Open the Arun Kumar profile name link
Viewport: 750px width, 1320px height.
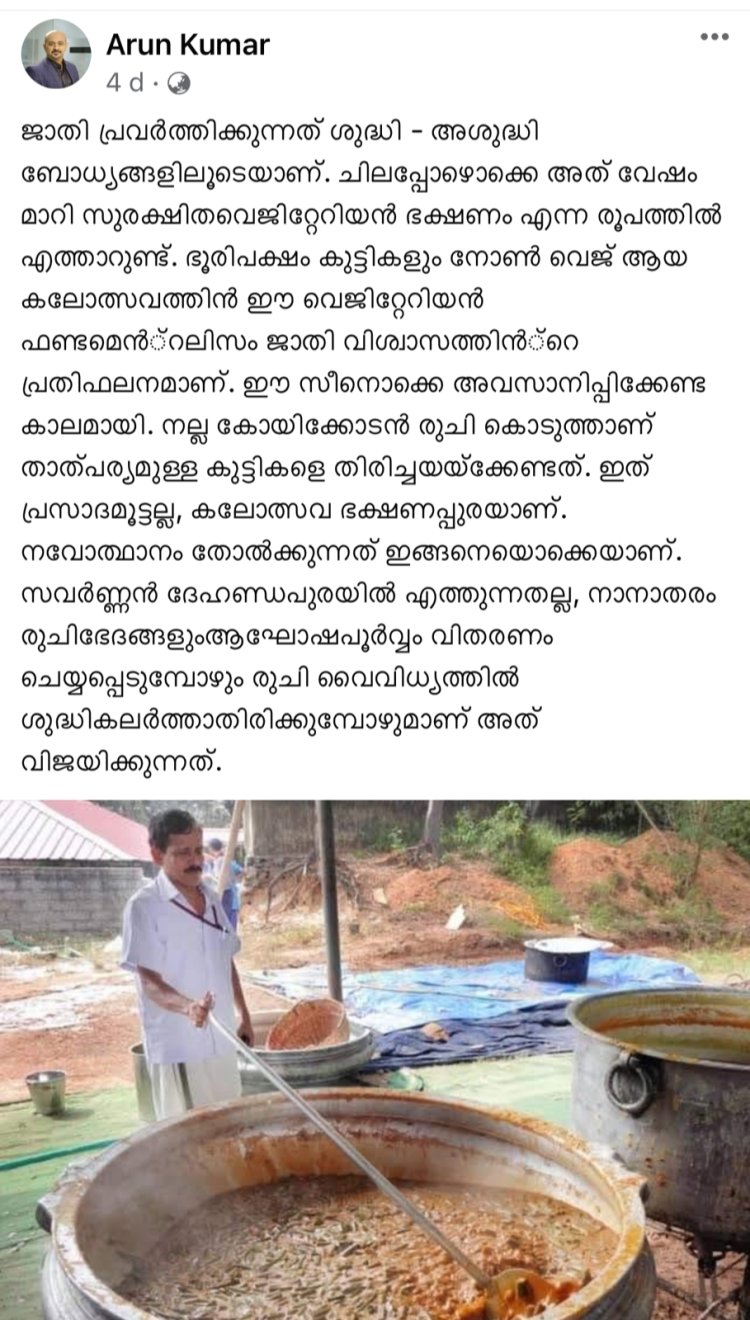(188, 44)
